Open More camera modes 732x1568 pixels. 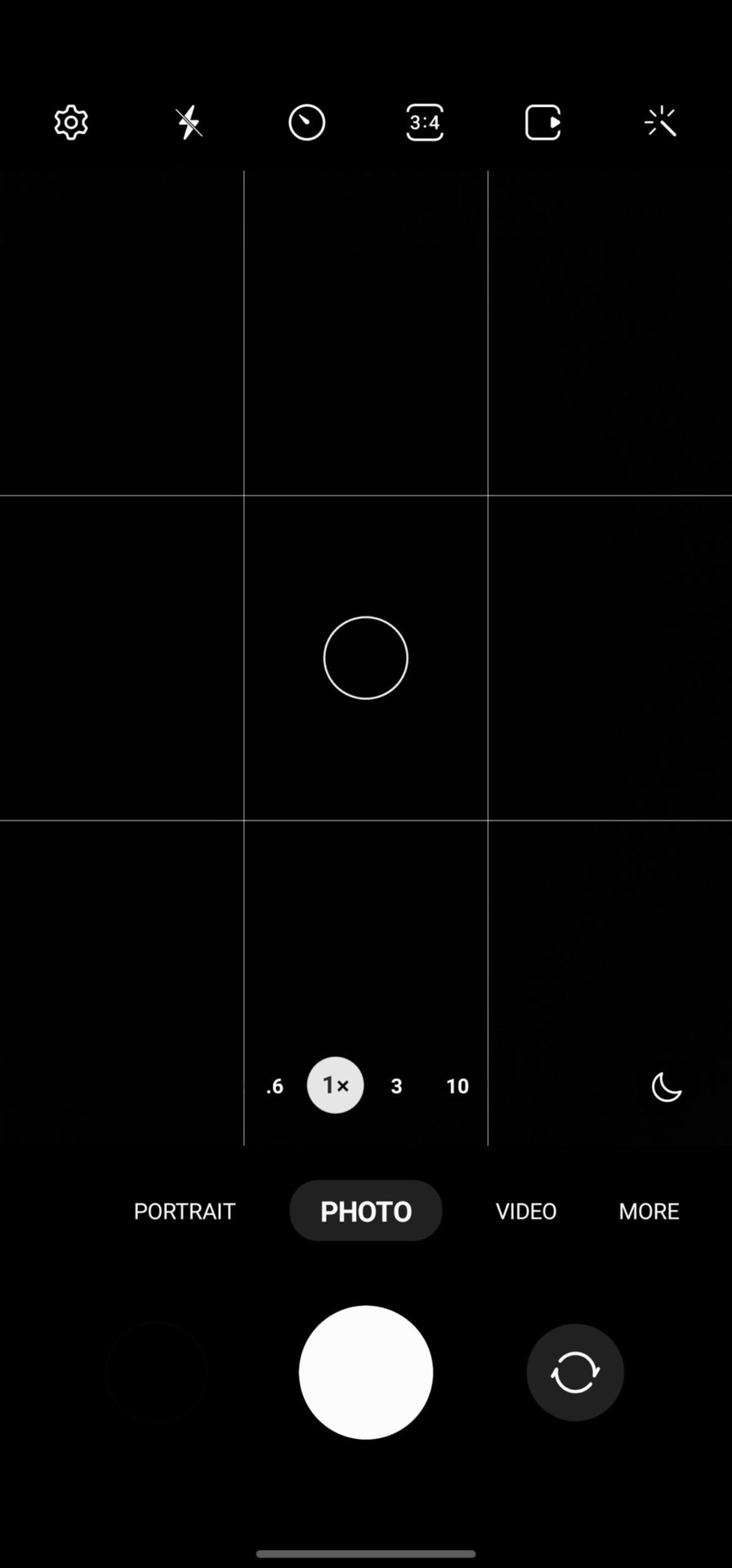649,1210
